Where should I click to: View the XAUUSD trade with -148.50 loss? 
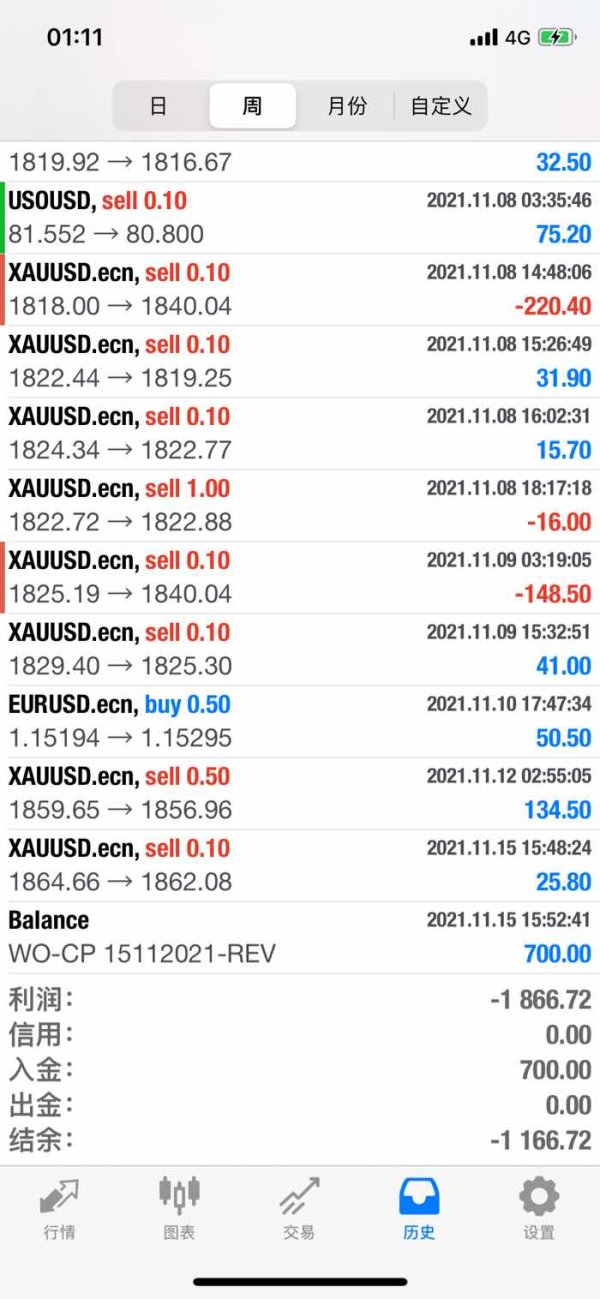(300, 578)
